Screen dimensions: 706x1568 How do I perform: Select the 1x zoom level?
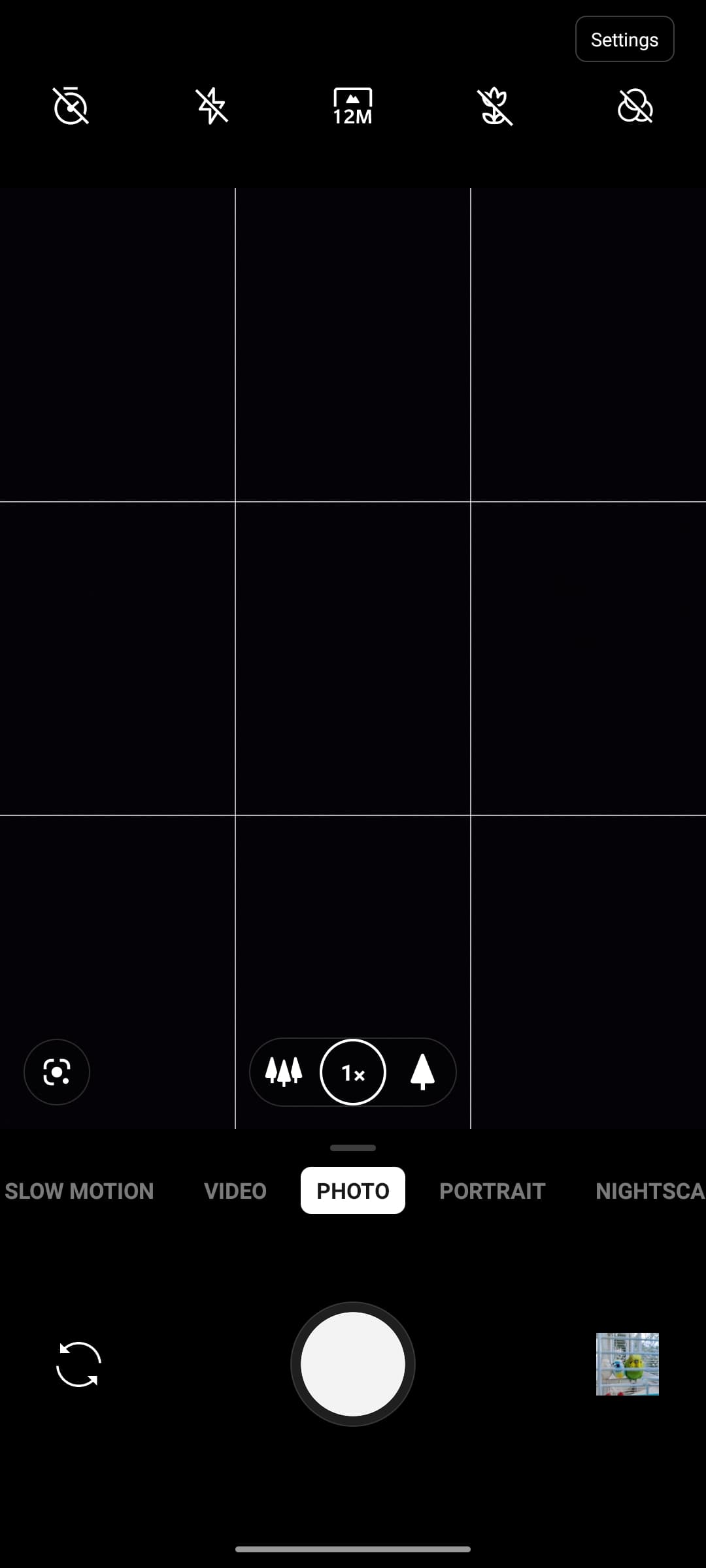coord(353,1072)
